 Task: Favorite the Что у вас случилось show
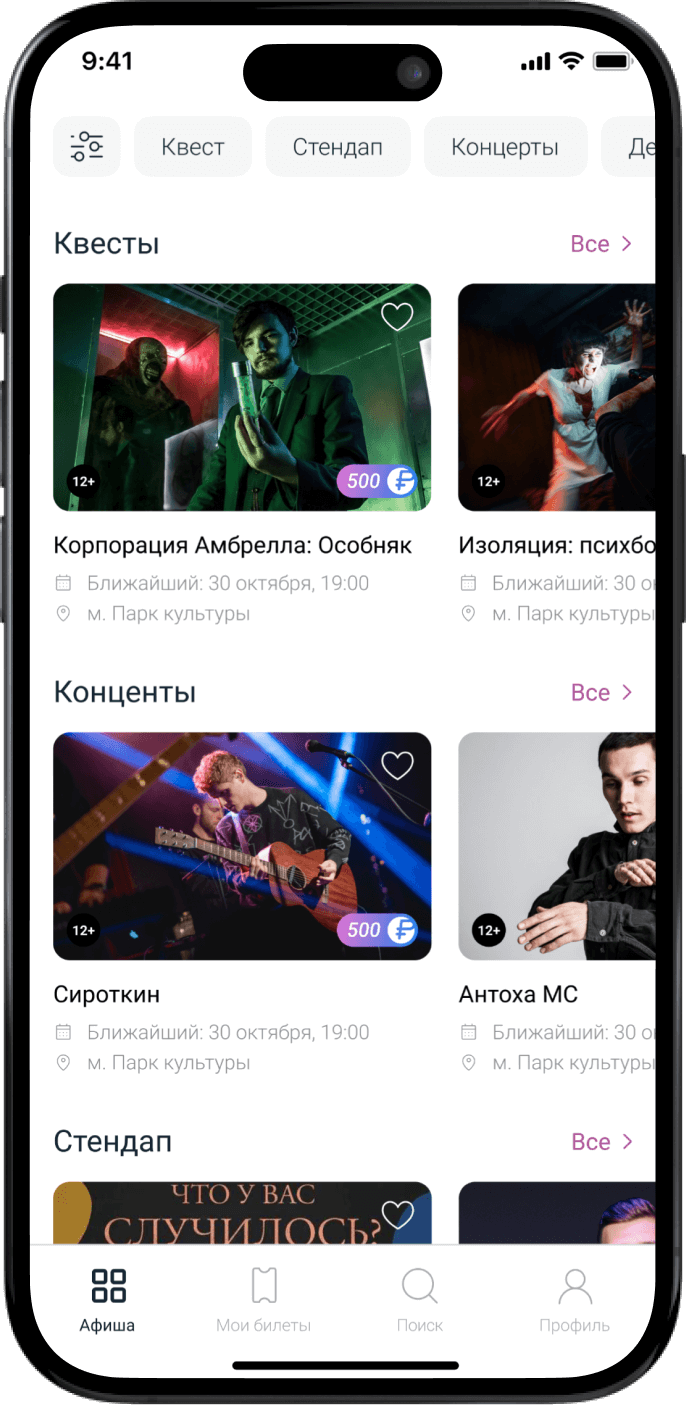397,1215
